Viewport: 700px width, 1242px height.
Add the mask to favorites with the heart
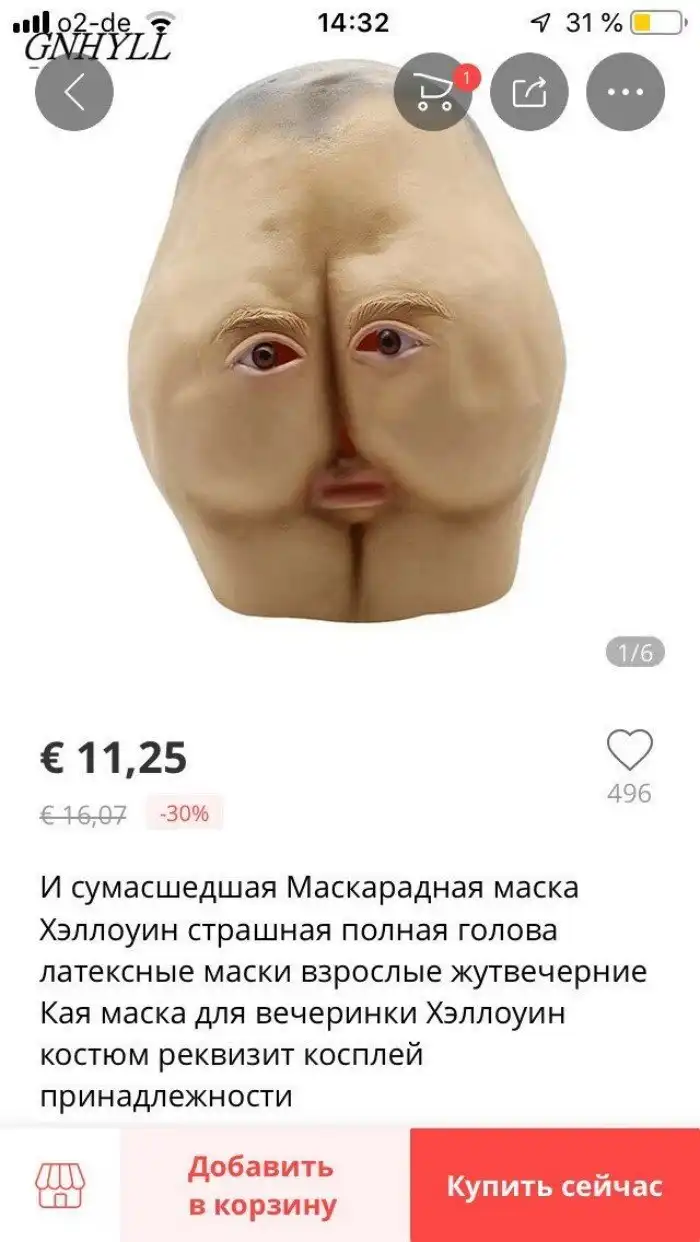point(630,751)
